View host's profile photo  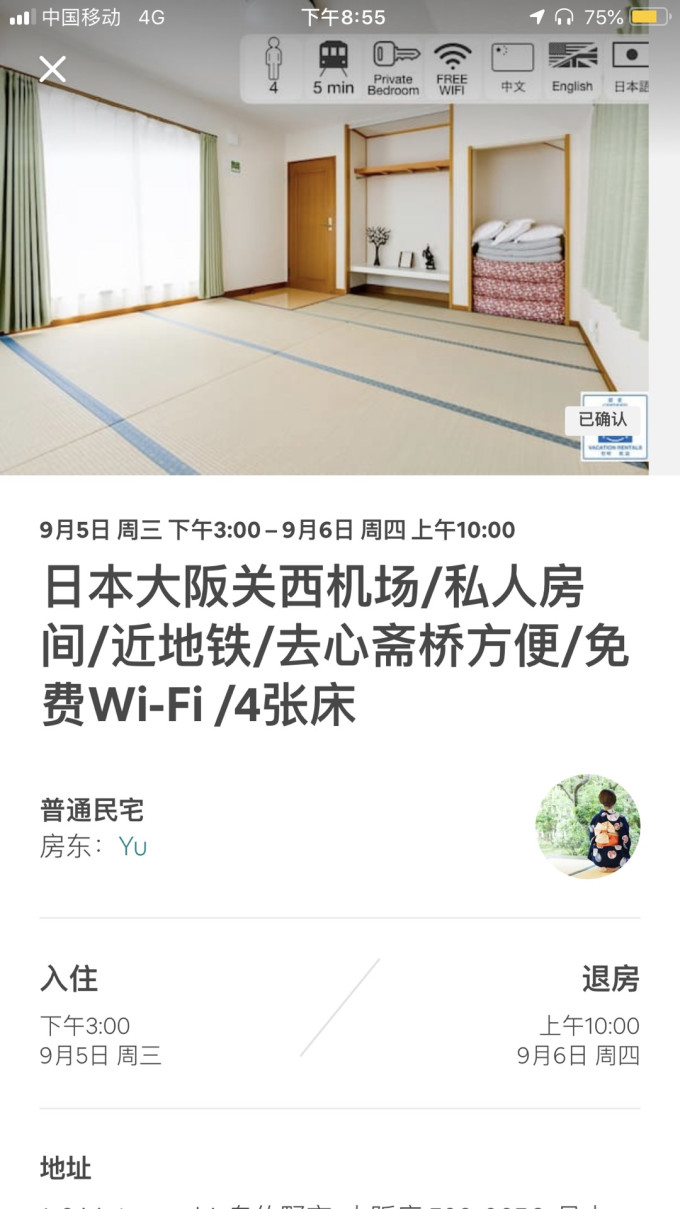(587, 826)
